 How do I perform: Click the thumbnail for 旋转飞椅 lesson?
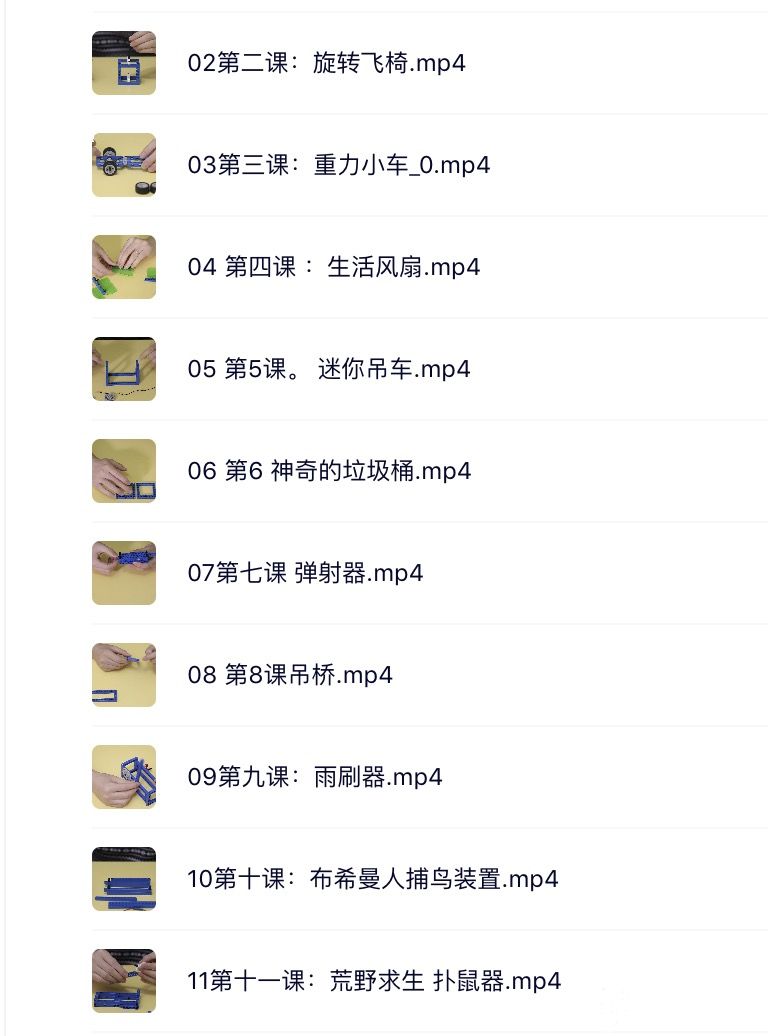(x=123, y=62)
